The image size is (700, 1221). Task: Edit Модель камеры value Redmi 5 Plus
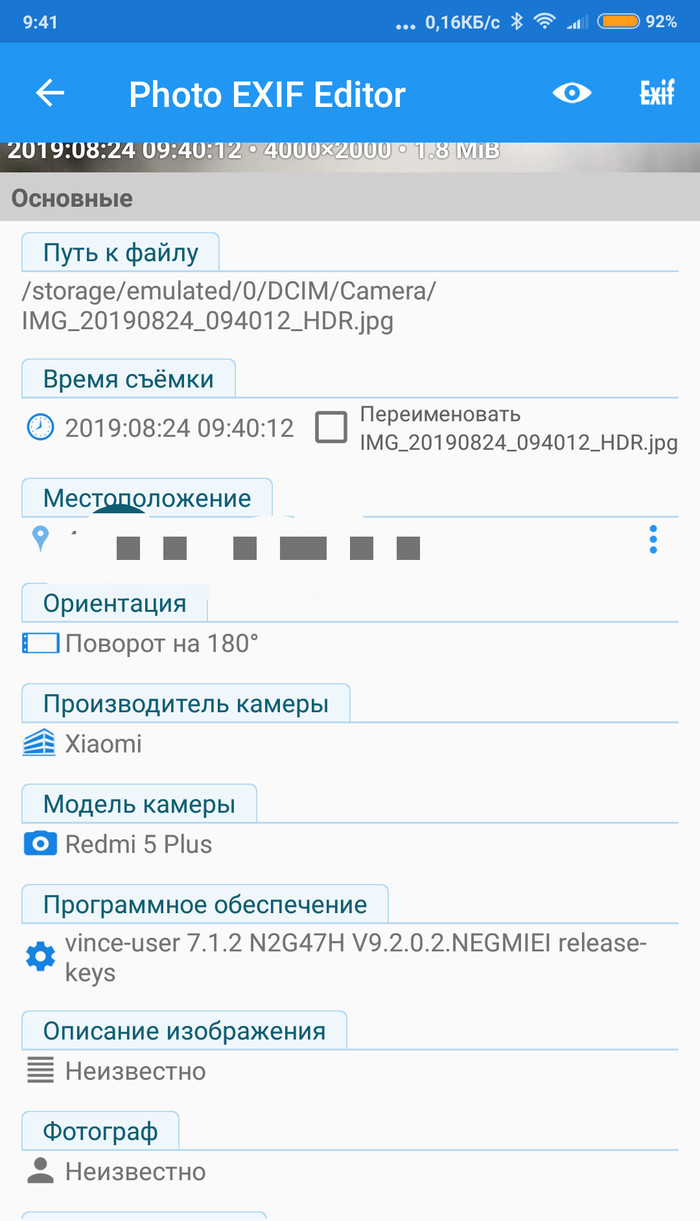point(138,844)
